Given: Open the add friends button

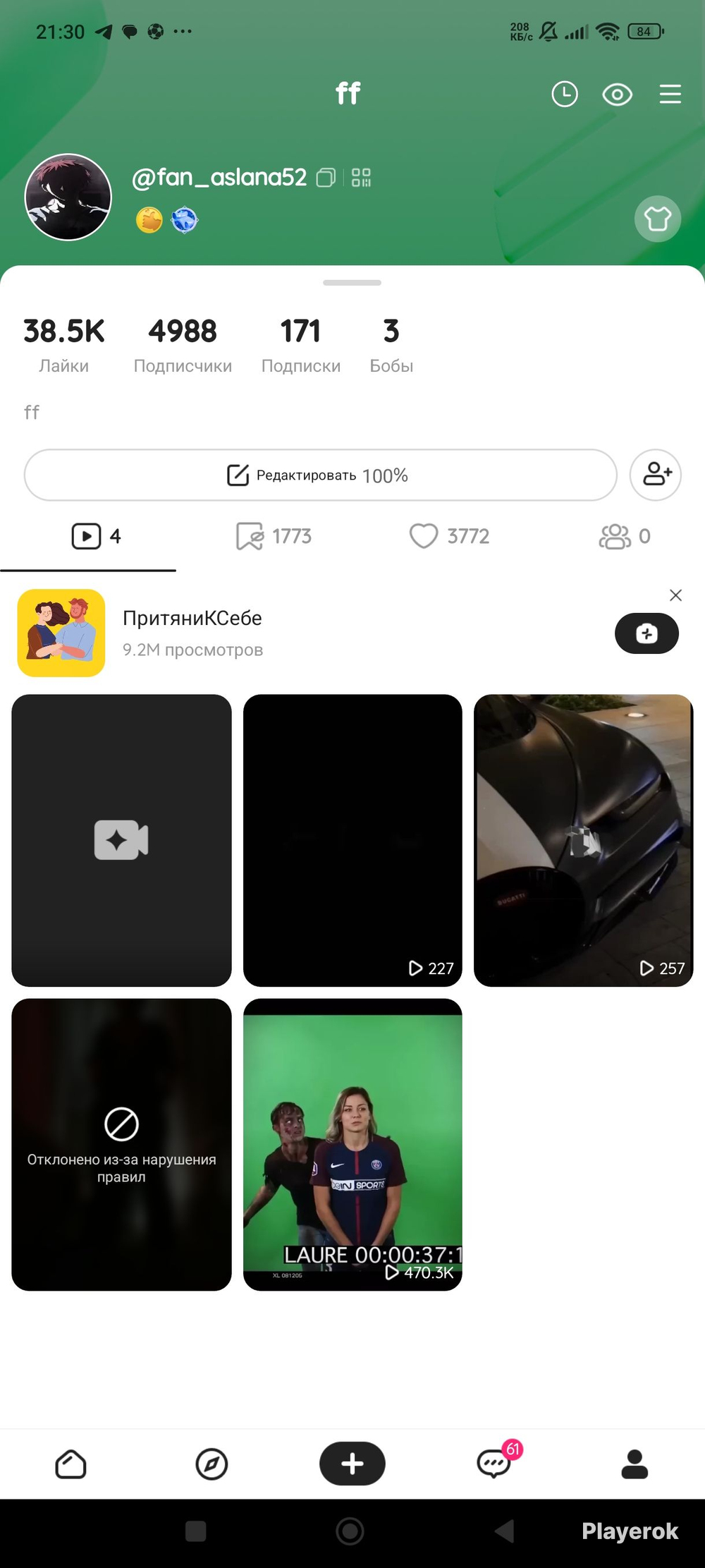Looking at the screenshot, I should [x=656, y=475].
